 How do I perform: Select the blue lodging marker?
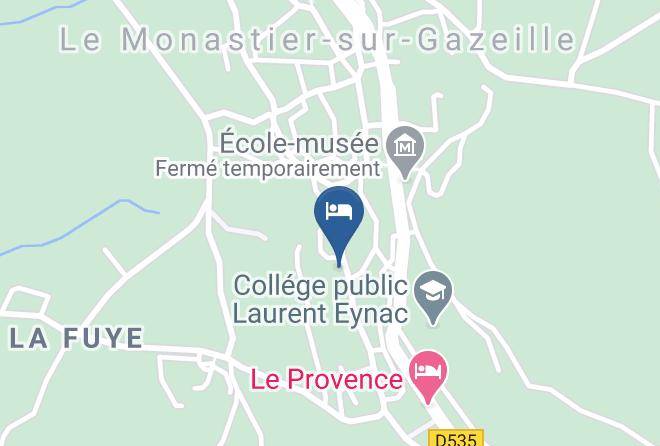(339, 225)
